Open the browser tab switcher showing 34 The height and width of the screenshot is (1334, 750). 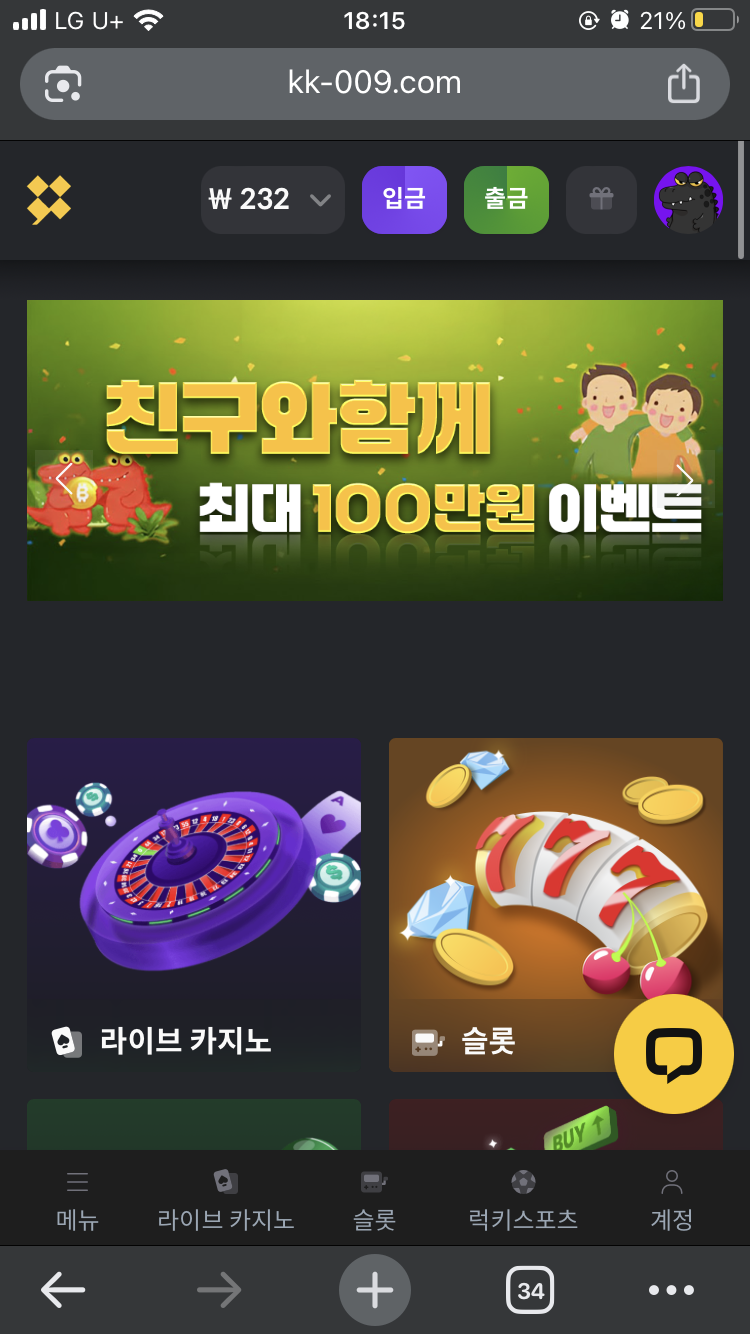click(x=530, y=1290)
